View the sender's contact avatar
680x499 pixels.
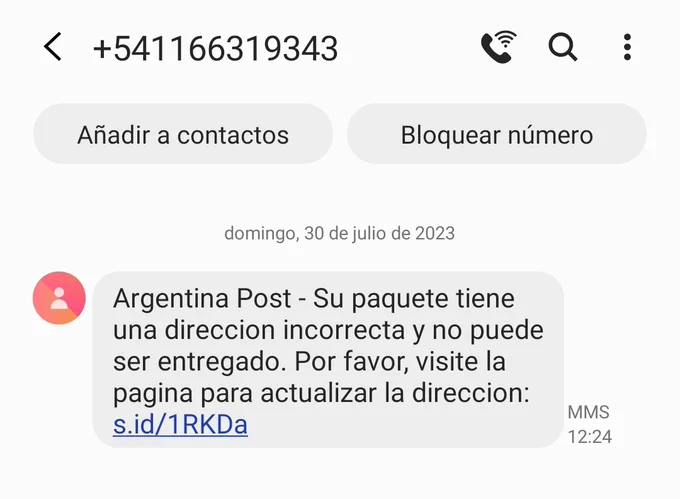coord(59,298)
